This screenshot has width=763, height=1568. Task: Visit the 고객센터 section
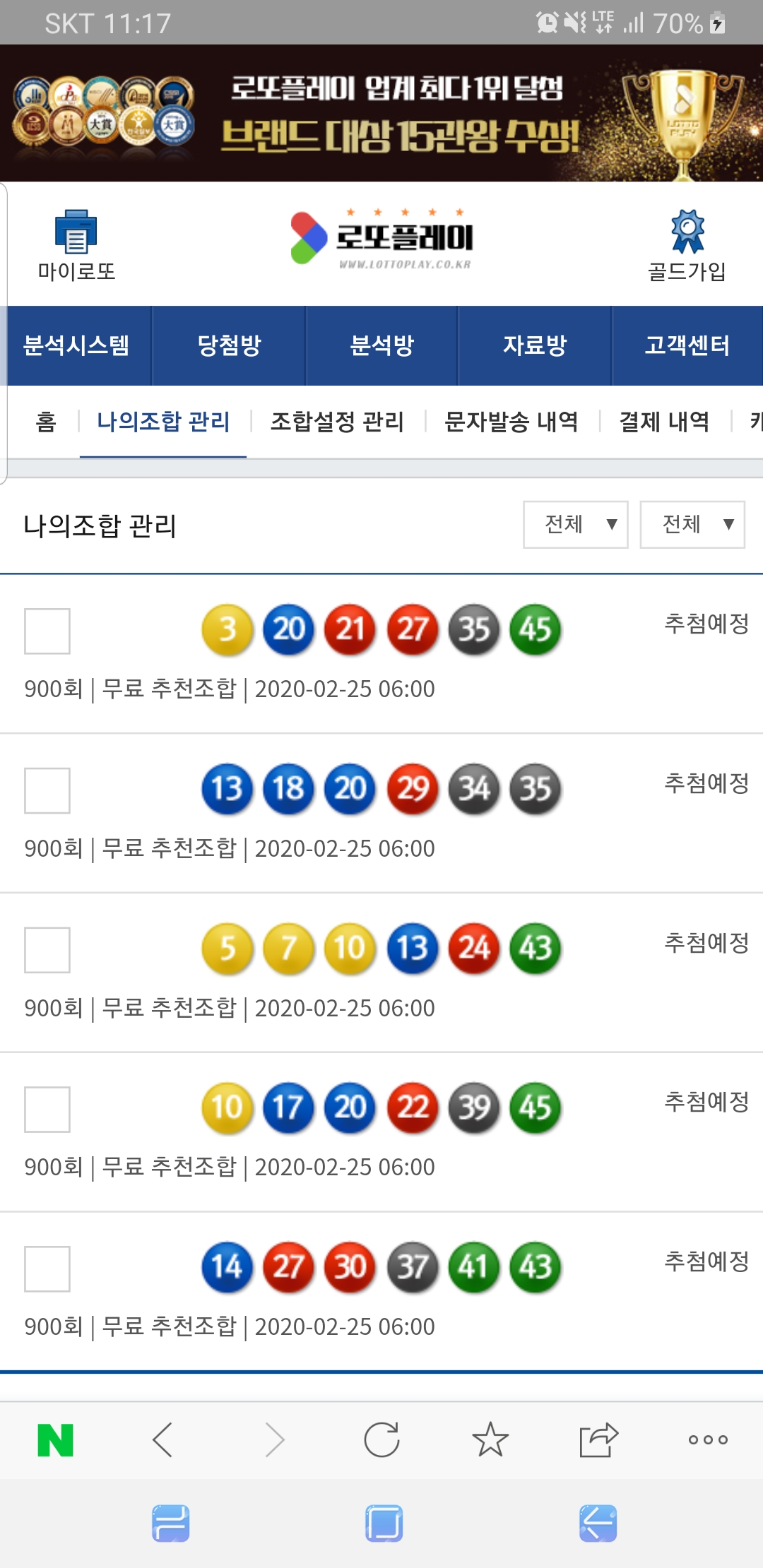pyautogui.click(x=687, y=345)
